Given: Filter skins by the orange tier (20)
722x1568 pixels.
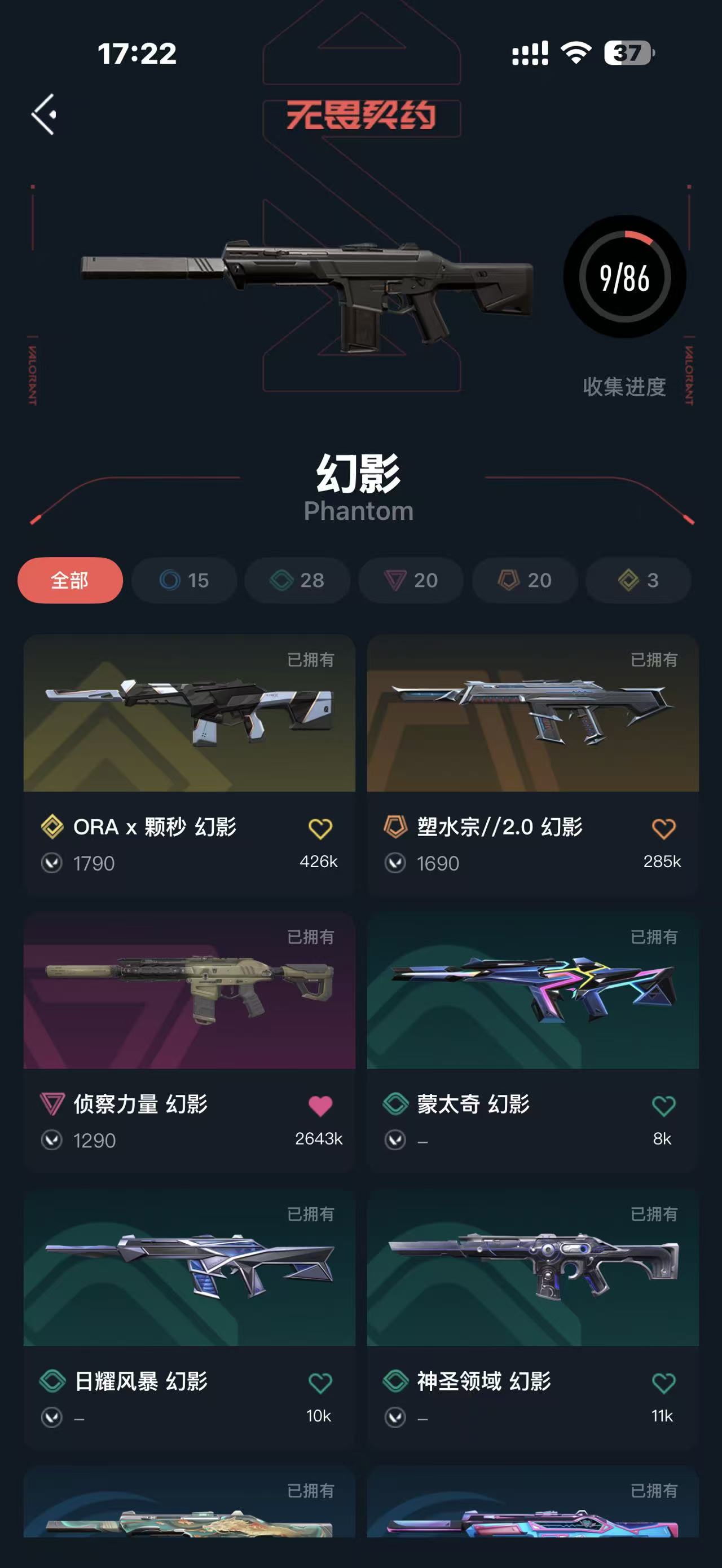Looking at the screenshot, I should (525, 580).
